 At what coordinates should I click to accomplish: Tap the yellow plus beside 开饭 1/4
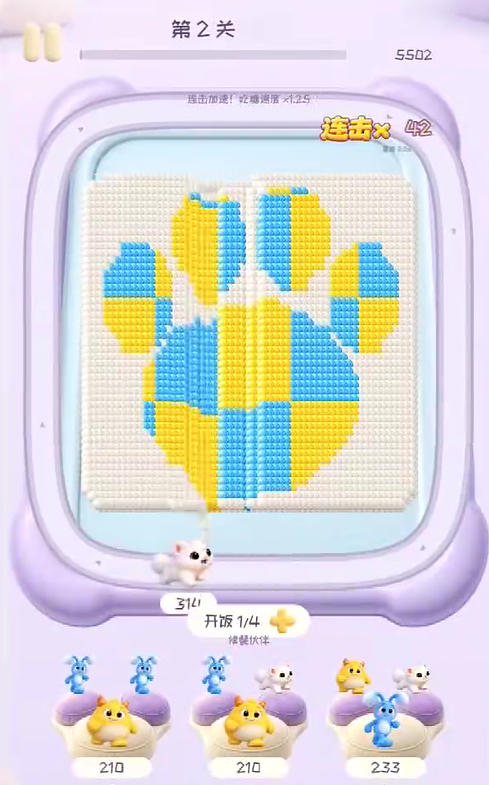click(283, 622)
